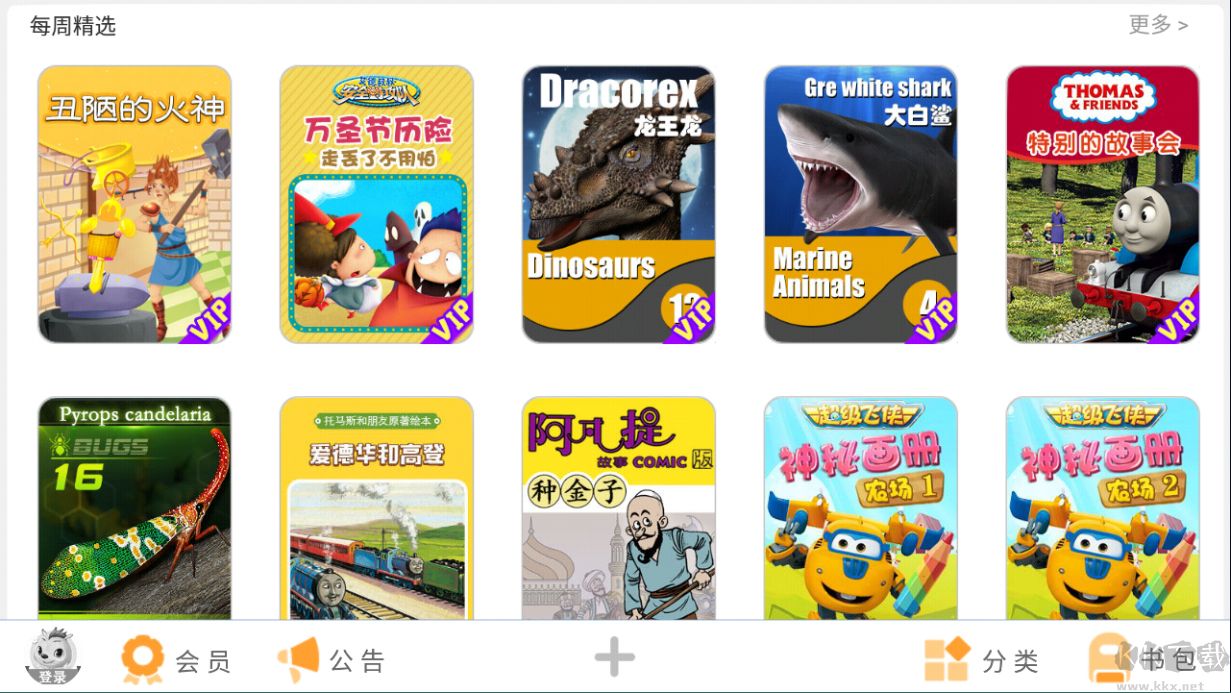Open 神秘画册 农场 1
This screenshot has width=1231, height=693.
pyautogui.click(x=861, y=508)
